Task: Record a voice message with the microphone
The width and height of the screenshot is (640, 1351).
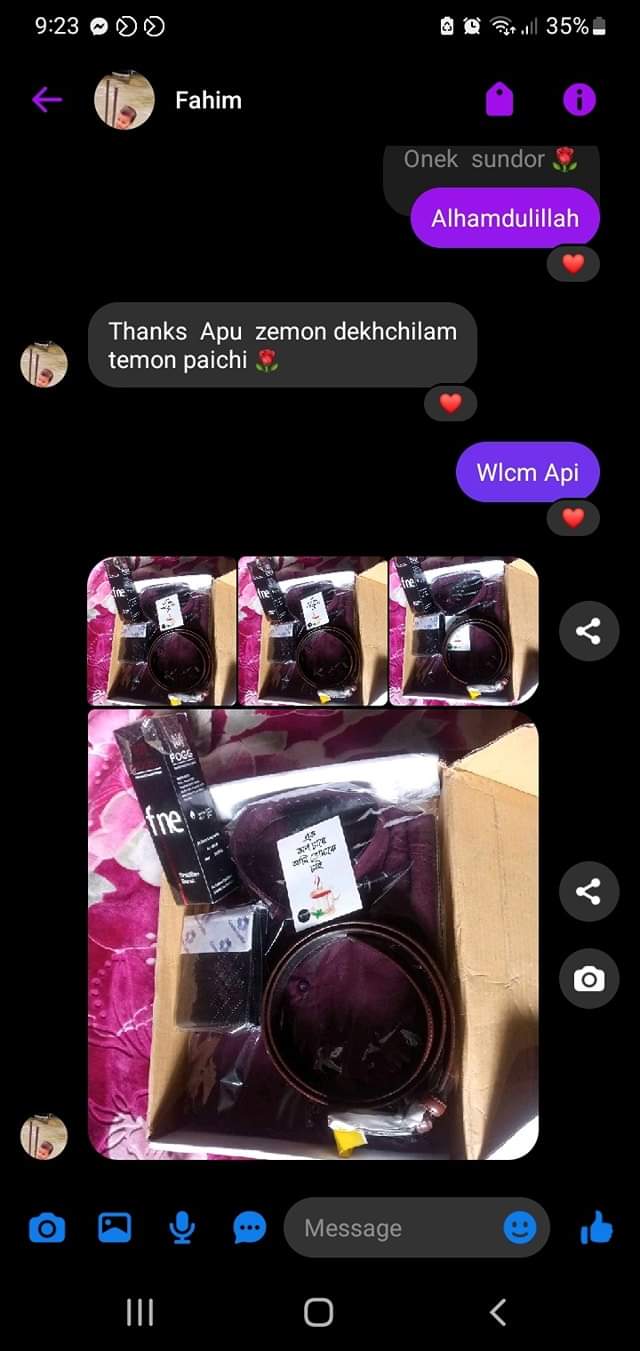Action: pyautogui.click(x=182, y=1227)
